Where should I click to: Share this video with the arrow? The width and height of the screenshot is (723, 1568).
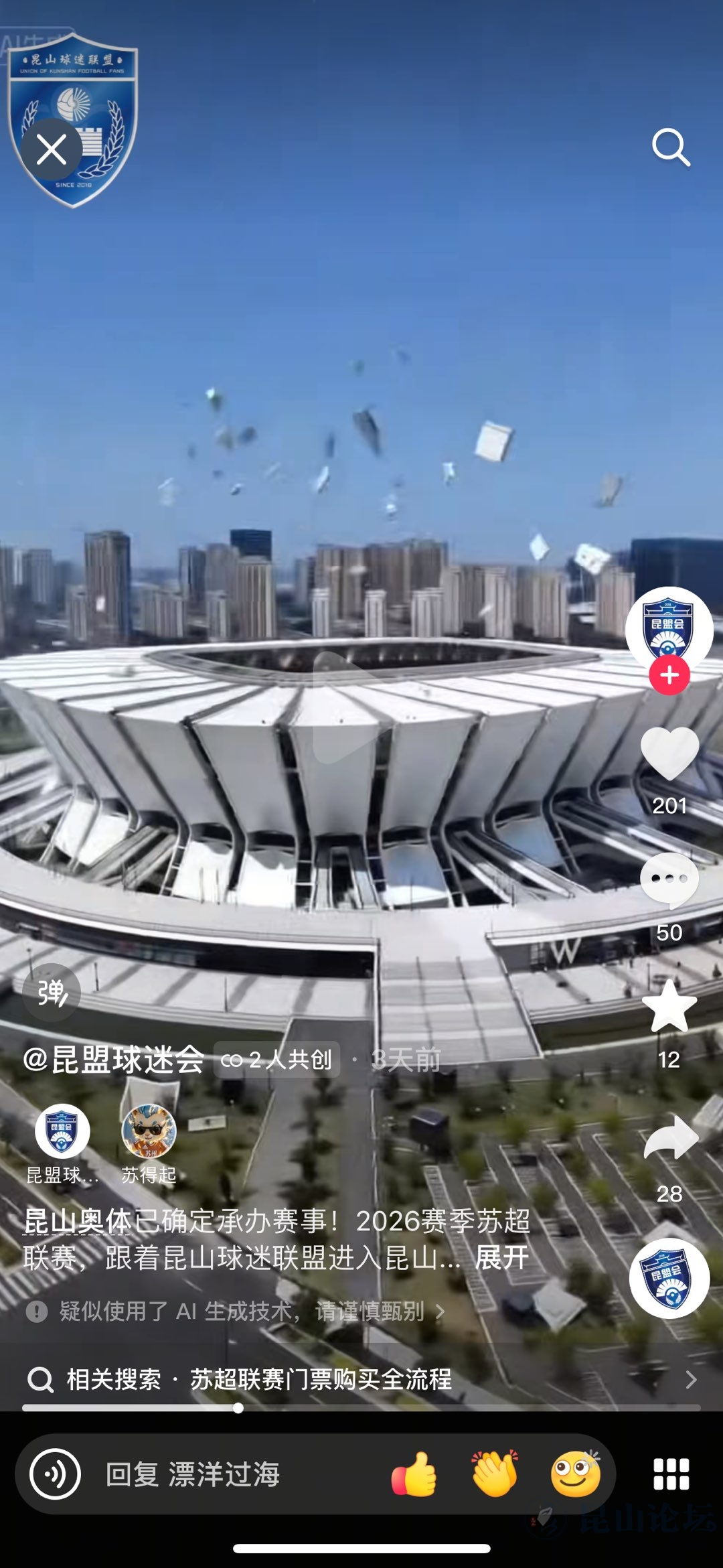click(x=669, y=1137)
